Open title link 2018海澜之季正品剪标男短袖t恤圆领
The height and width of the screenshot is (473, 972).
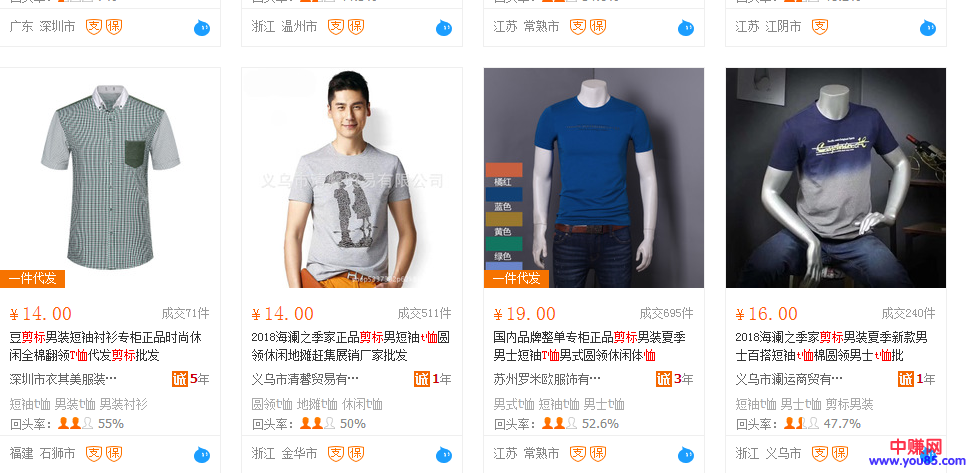(x=350, y=346)
